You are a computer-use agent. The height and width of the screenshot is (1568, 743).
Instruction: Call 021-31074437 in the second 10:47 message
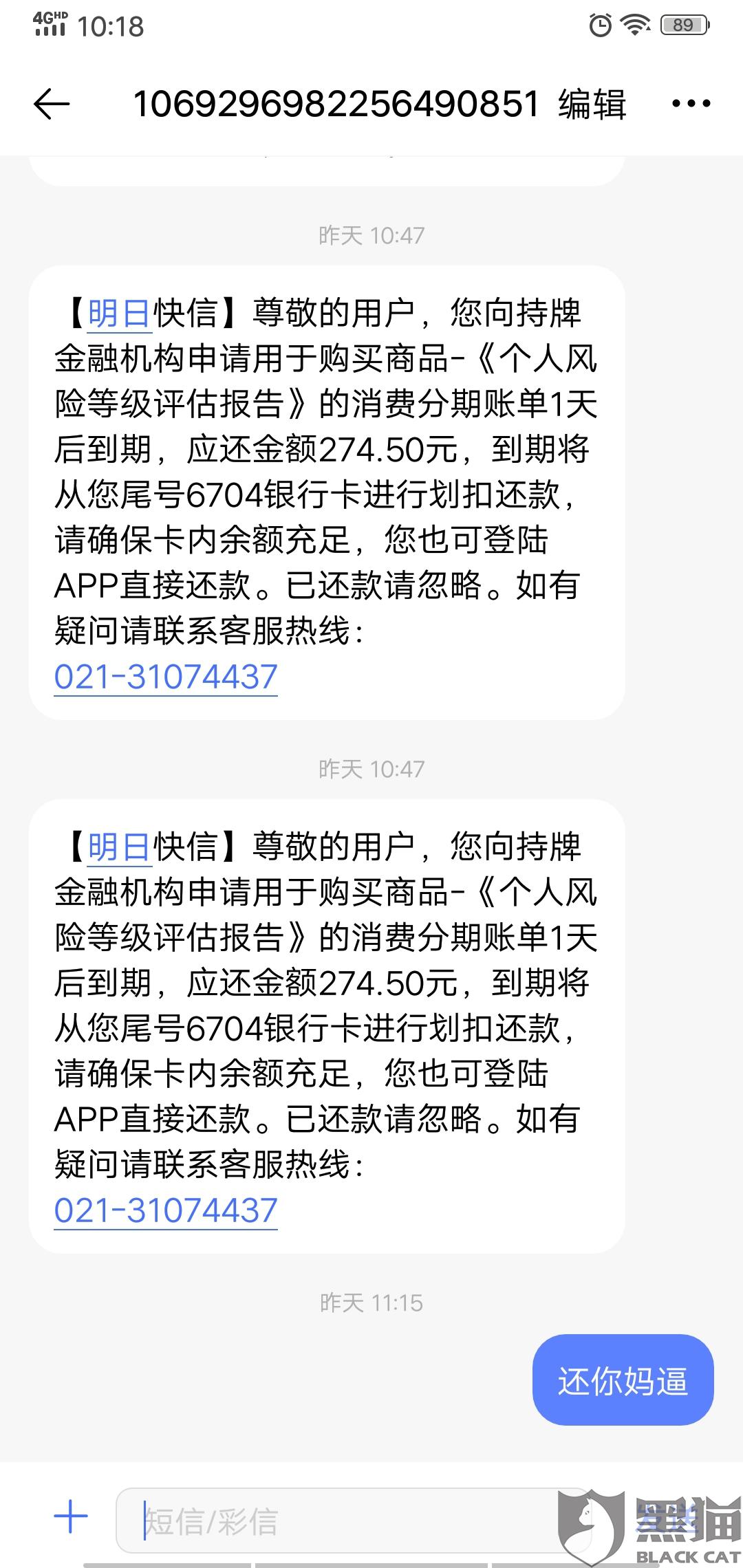pos(166,1210)
